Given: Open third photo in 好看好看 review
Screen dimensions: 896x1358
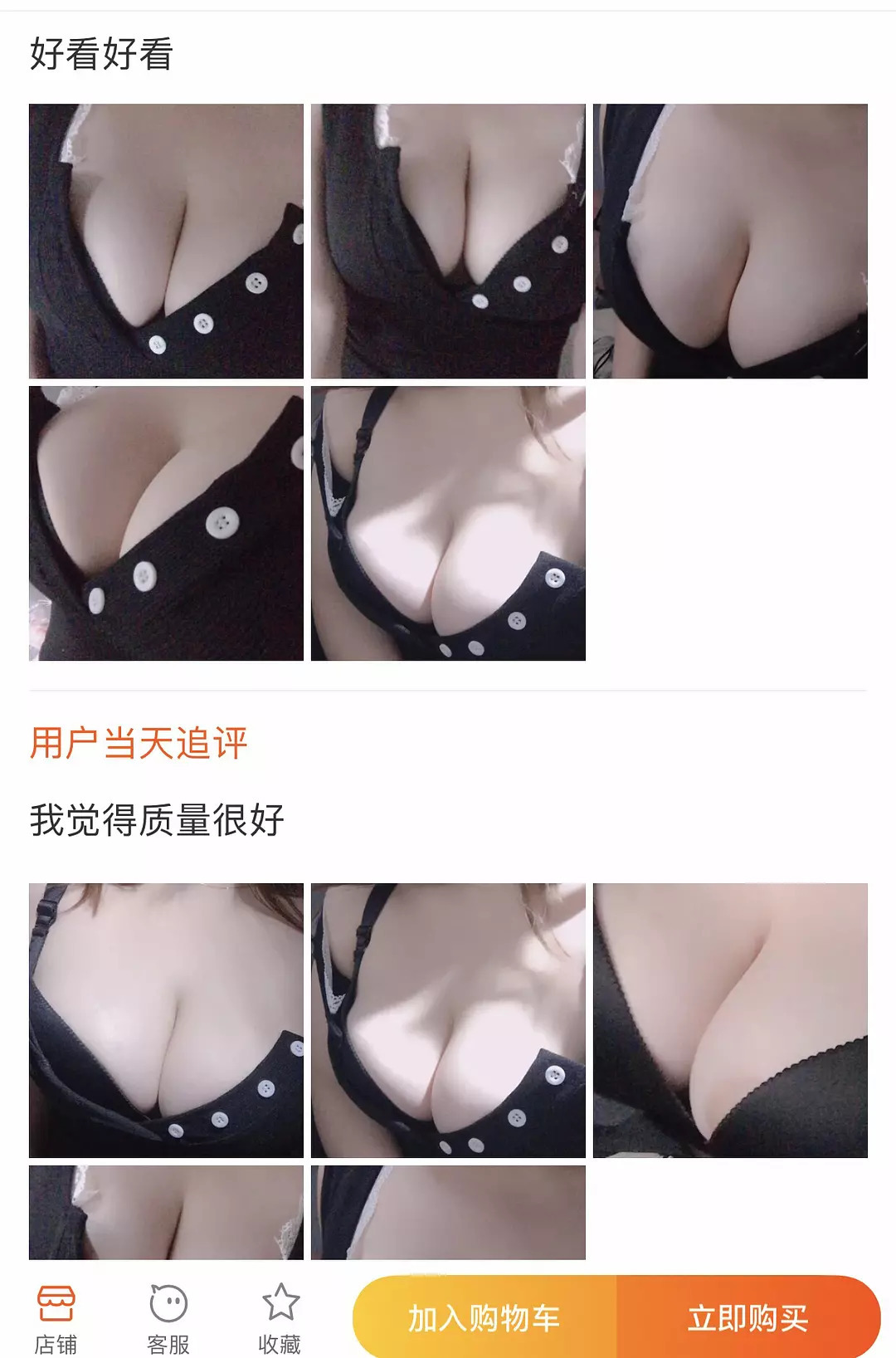Looking at the screenshot, I should (730, 241).
